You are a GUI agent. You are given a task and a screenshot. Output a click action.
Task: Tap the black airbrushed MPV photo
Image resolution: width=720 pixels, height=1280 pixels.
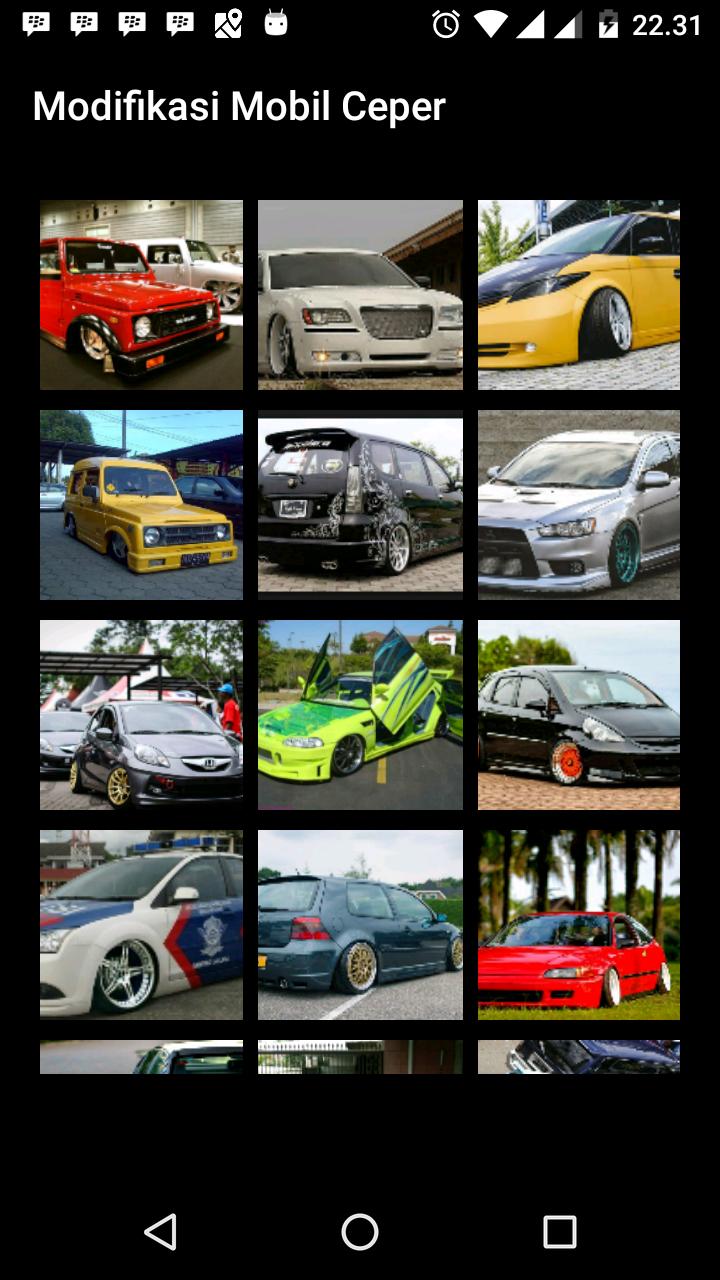pyautogui.click(x=360, y=505)
